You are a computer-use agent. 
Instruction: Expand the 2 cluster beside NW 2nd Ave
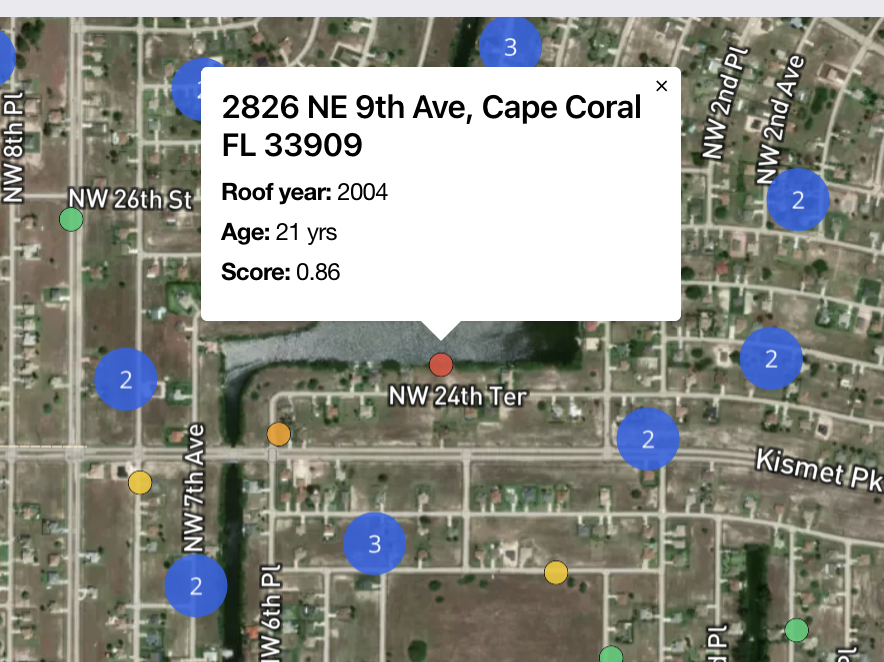(798, 200)
